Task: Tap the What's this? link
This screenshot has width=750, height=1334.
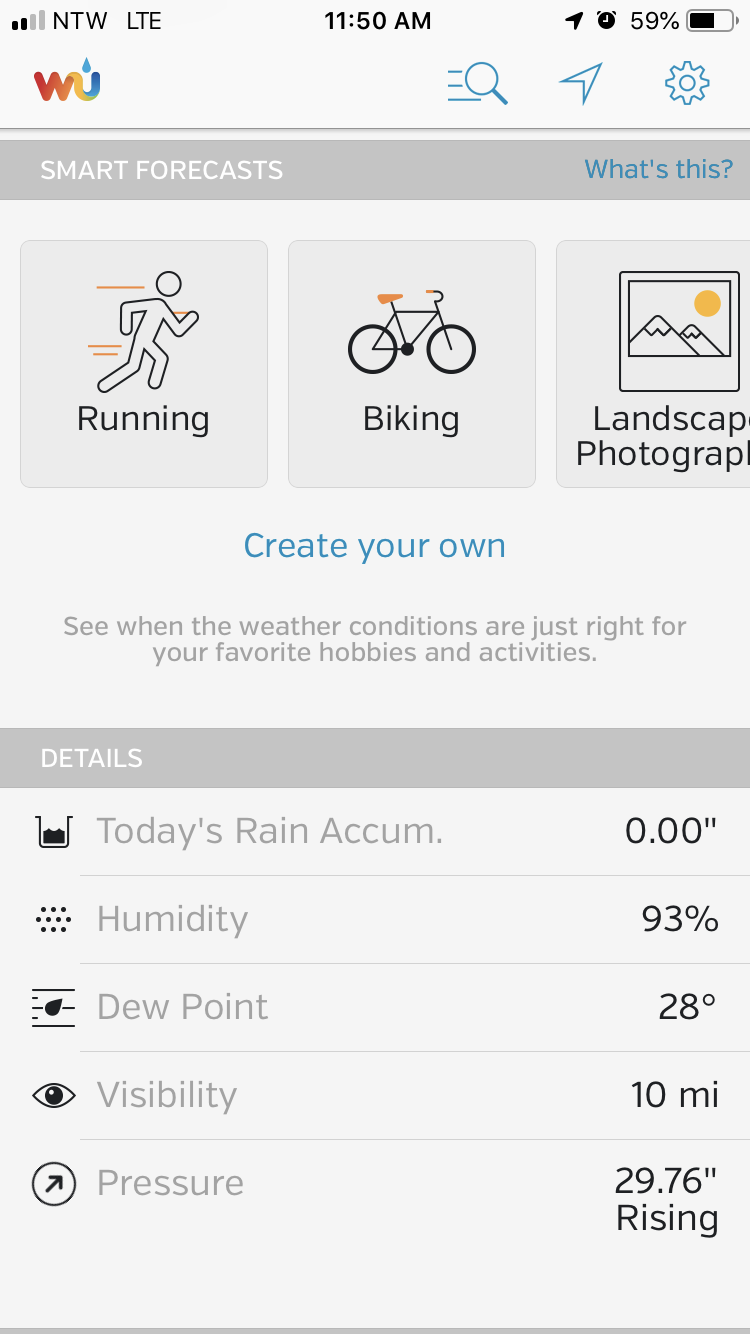Action: (658, 169)
